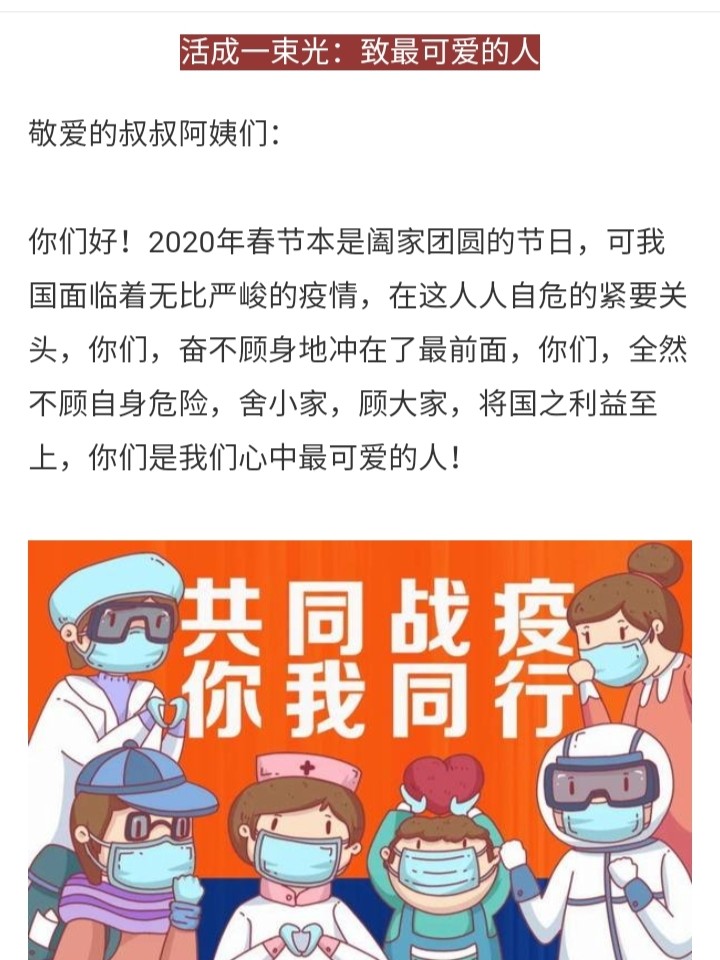Open the 共同战疫 你我同行 article image
Viewport: 720px width, 960px height.
pos(360,750)
